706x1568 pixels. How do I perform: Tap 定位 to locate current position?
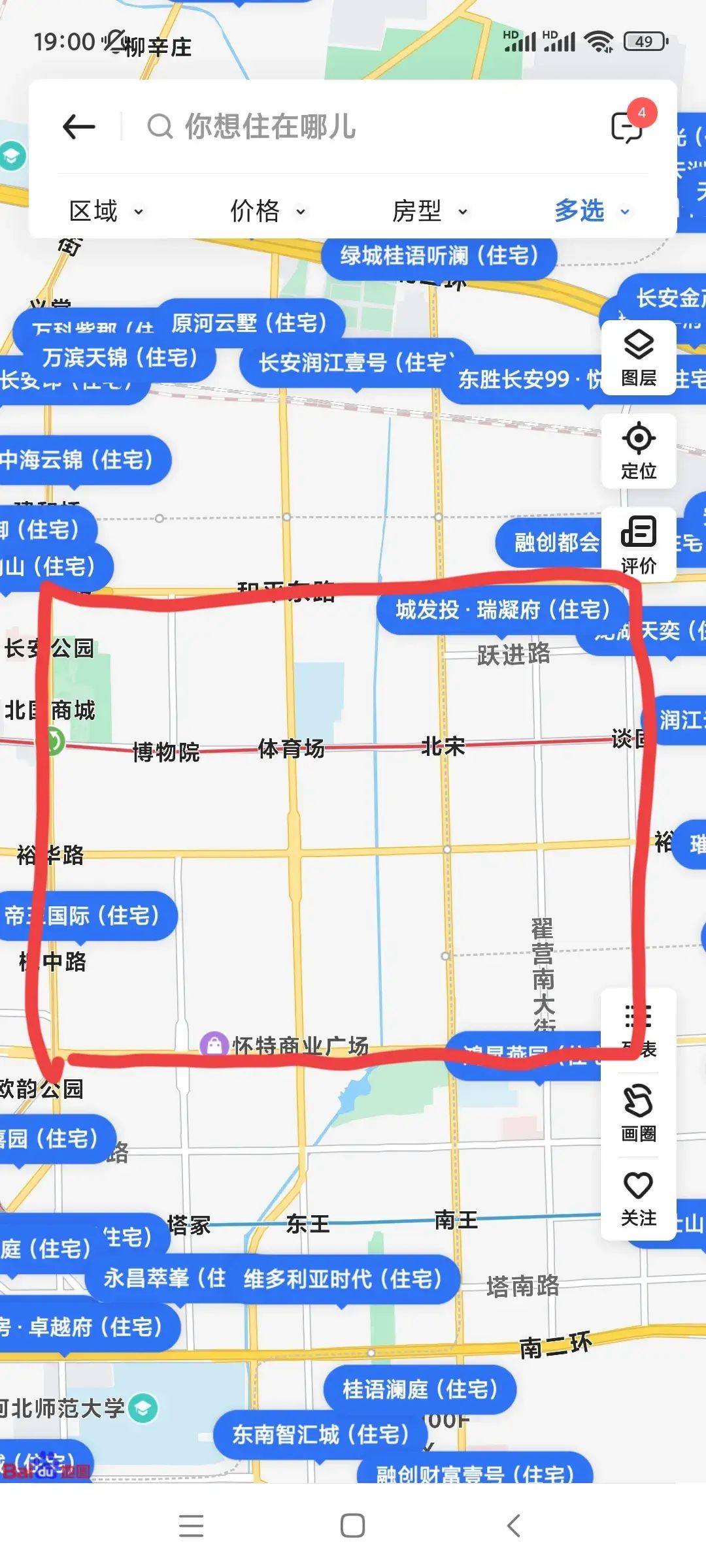(x=638, y=451)
